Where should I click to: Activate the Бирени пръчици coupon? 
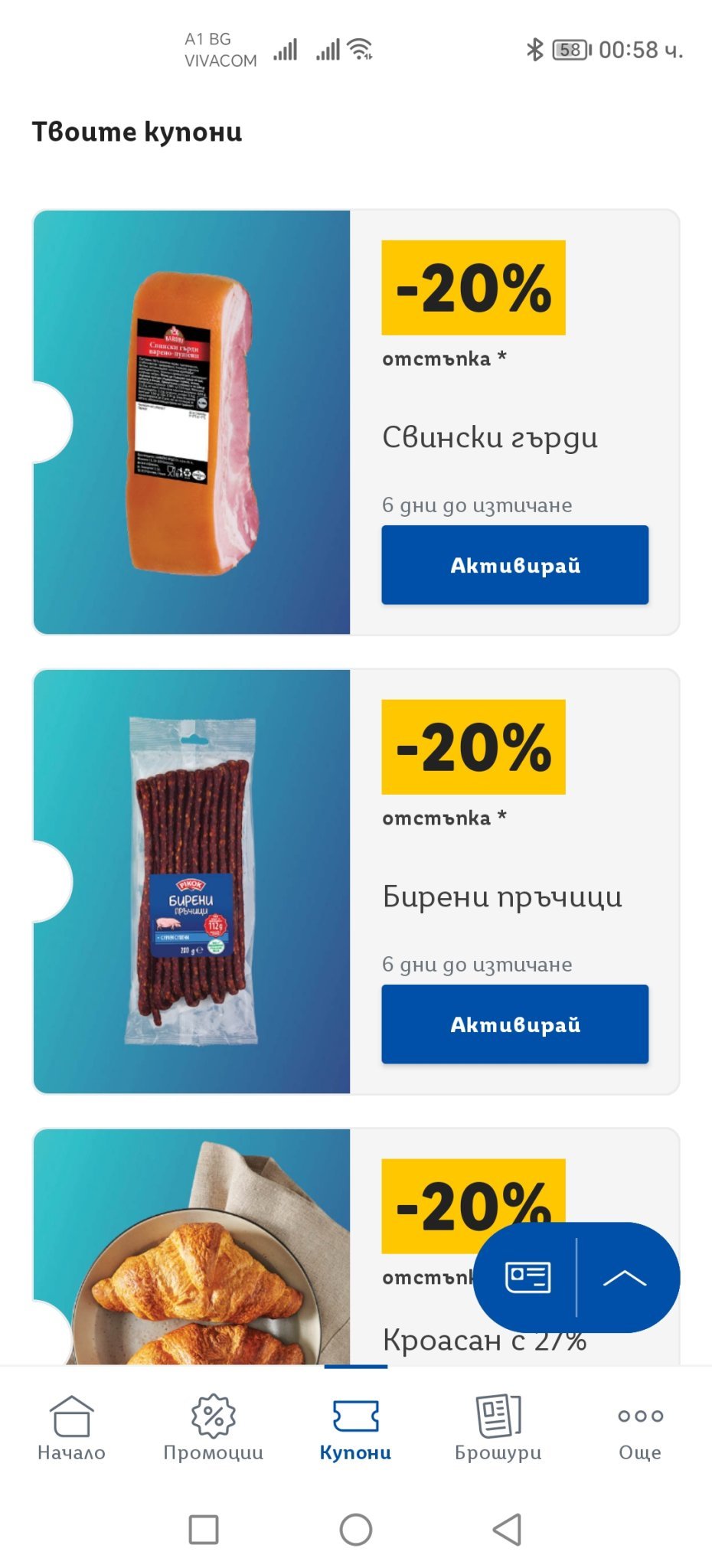(x=514, y=1024)
